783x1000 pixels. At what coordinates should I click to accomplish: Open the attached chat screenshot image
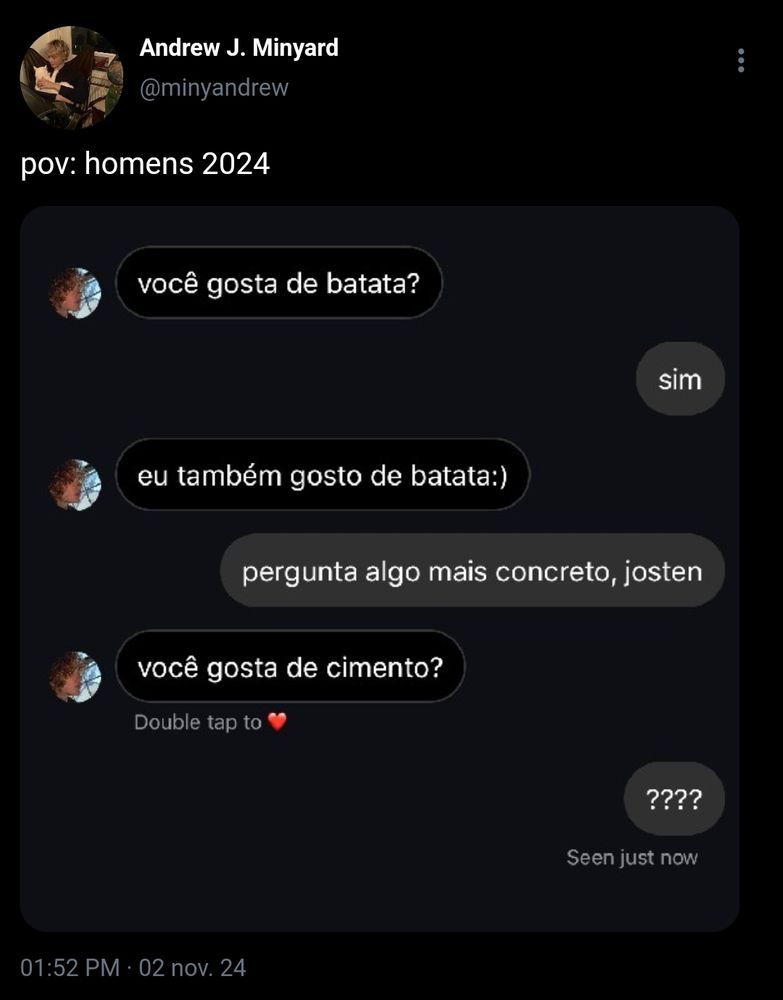[x=380, y=570]
